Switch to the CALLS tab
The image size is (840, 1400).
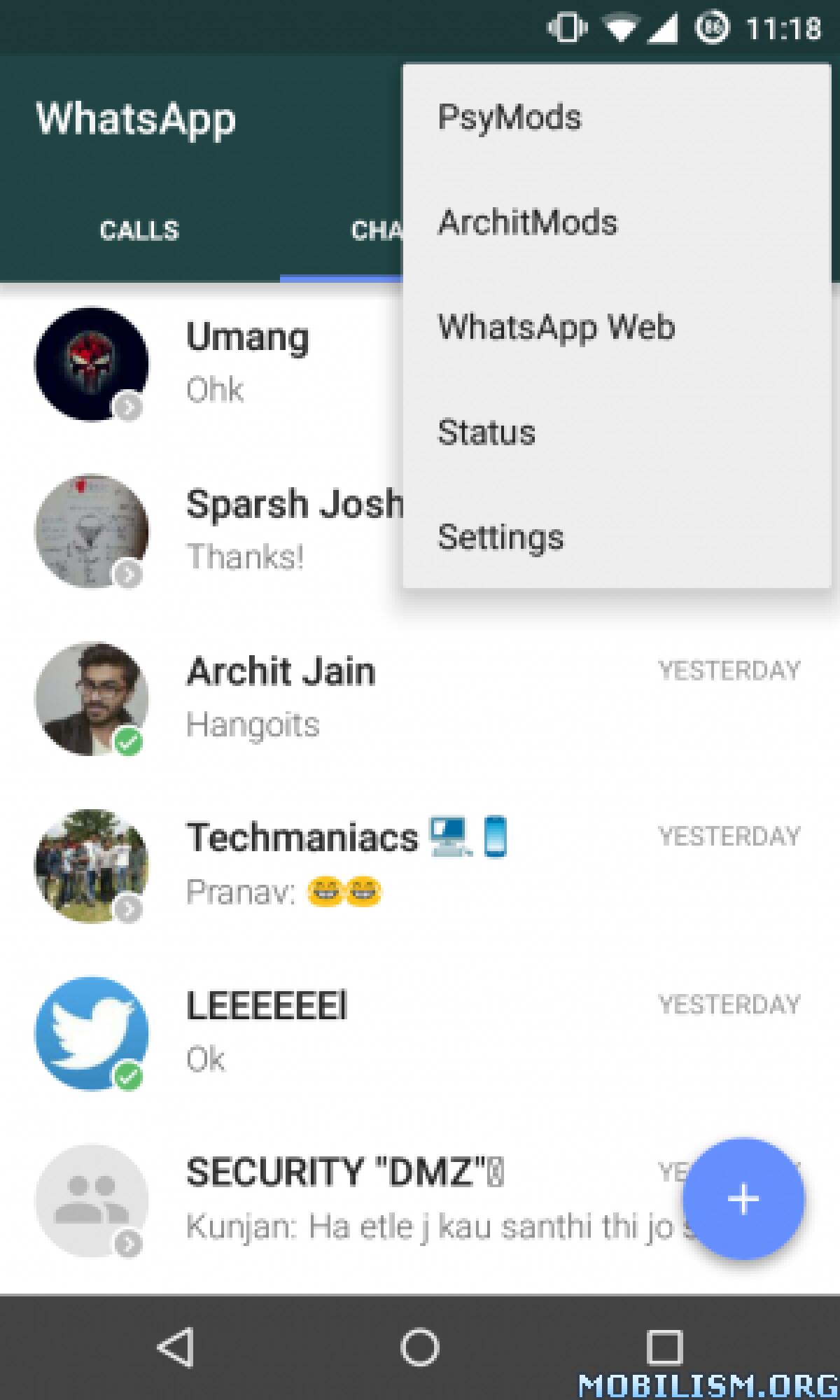pos(139,230)
